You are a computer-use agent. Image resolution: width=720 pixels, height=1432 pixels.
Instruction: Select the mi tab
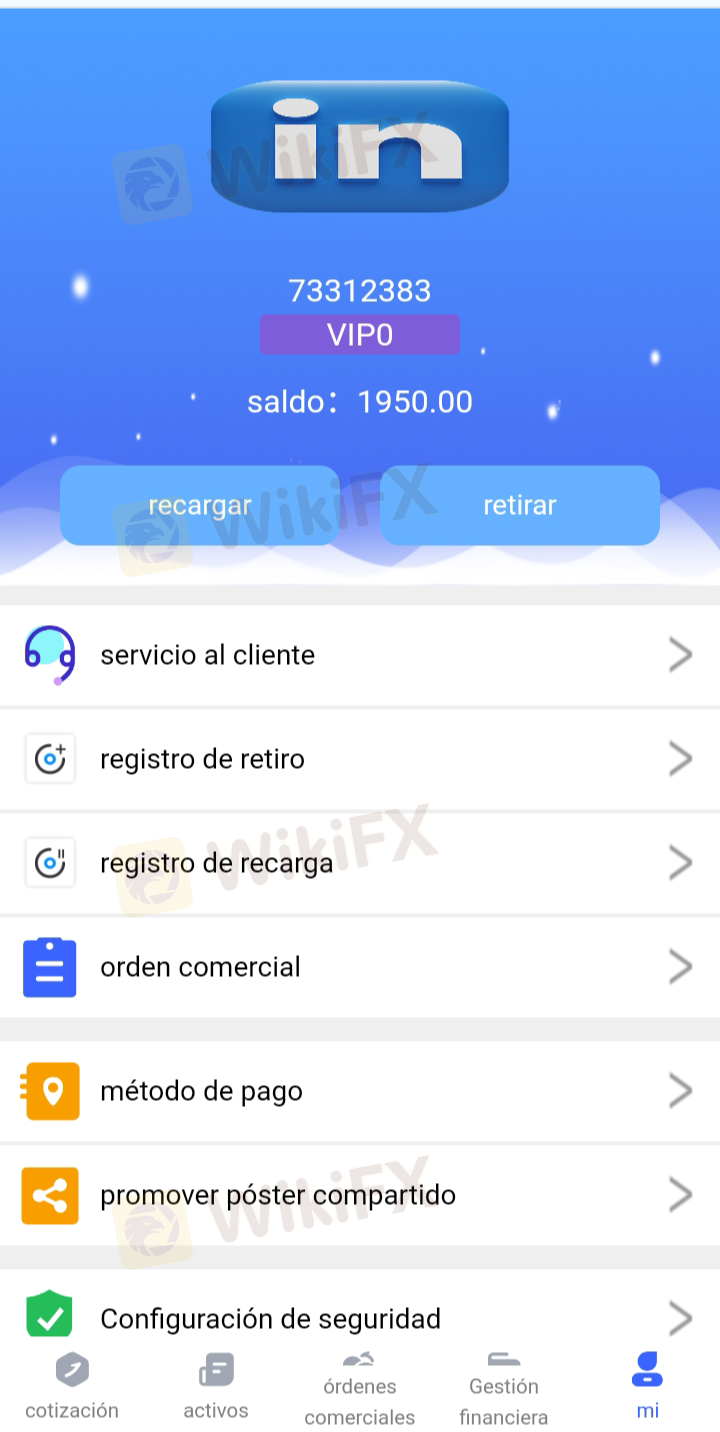(648, 1388)
